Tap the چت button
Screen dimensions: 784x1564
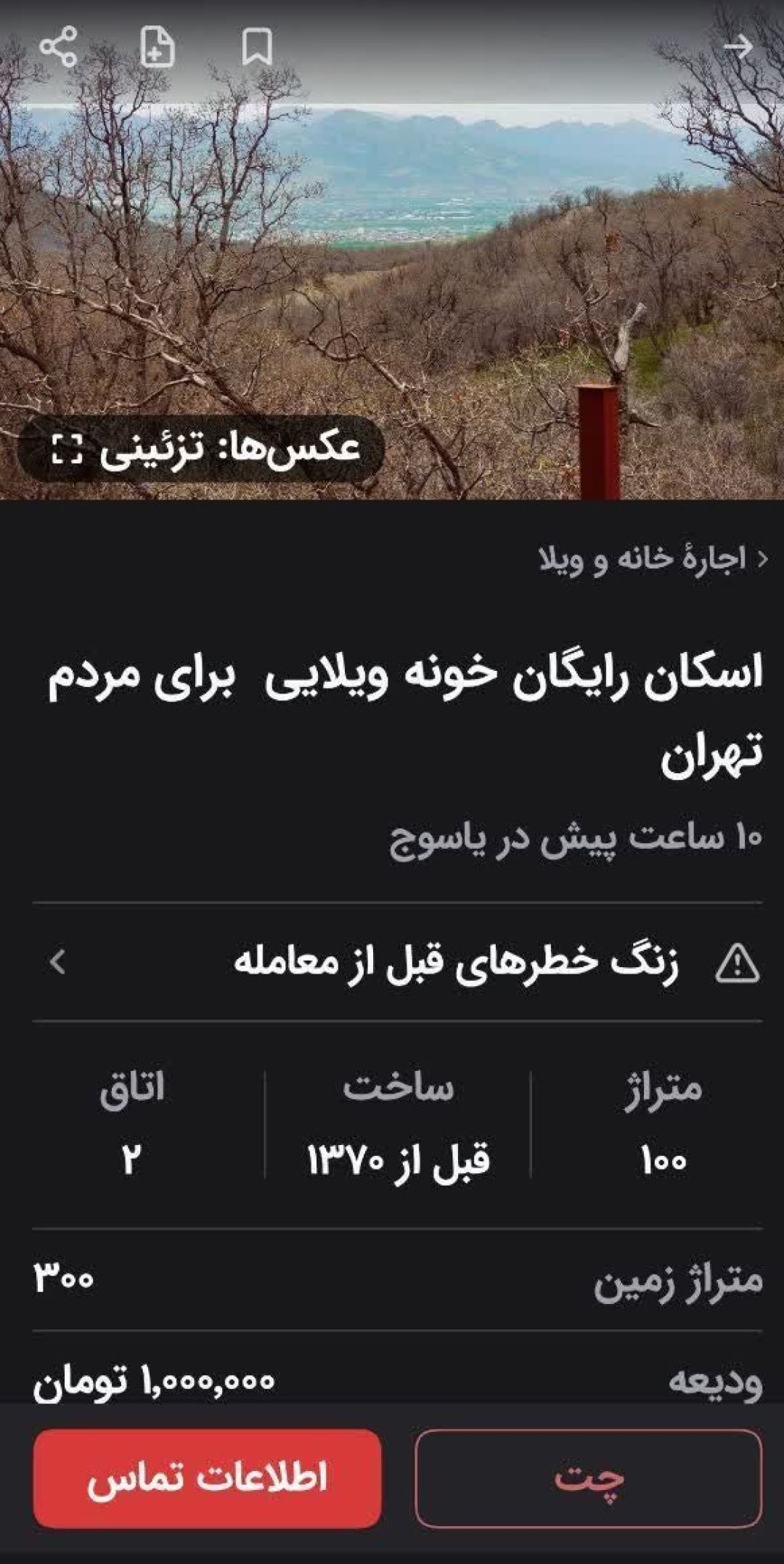point(589,1478)
